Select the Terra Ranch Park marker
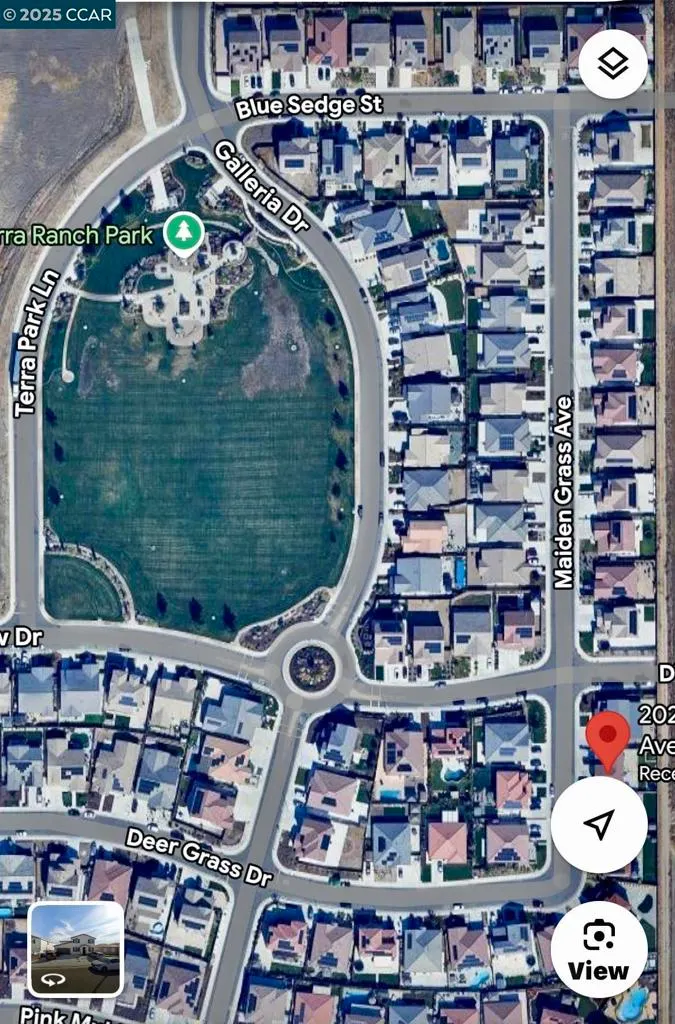The height and width of the screenshot is (1024, 675). pos(183,233)
